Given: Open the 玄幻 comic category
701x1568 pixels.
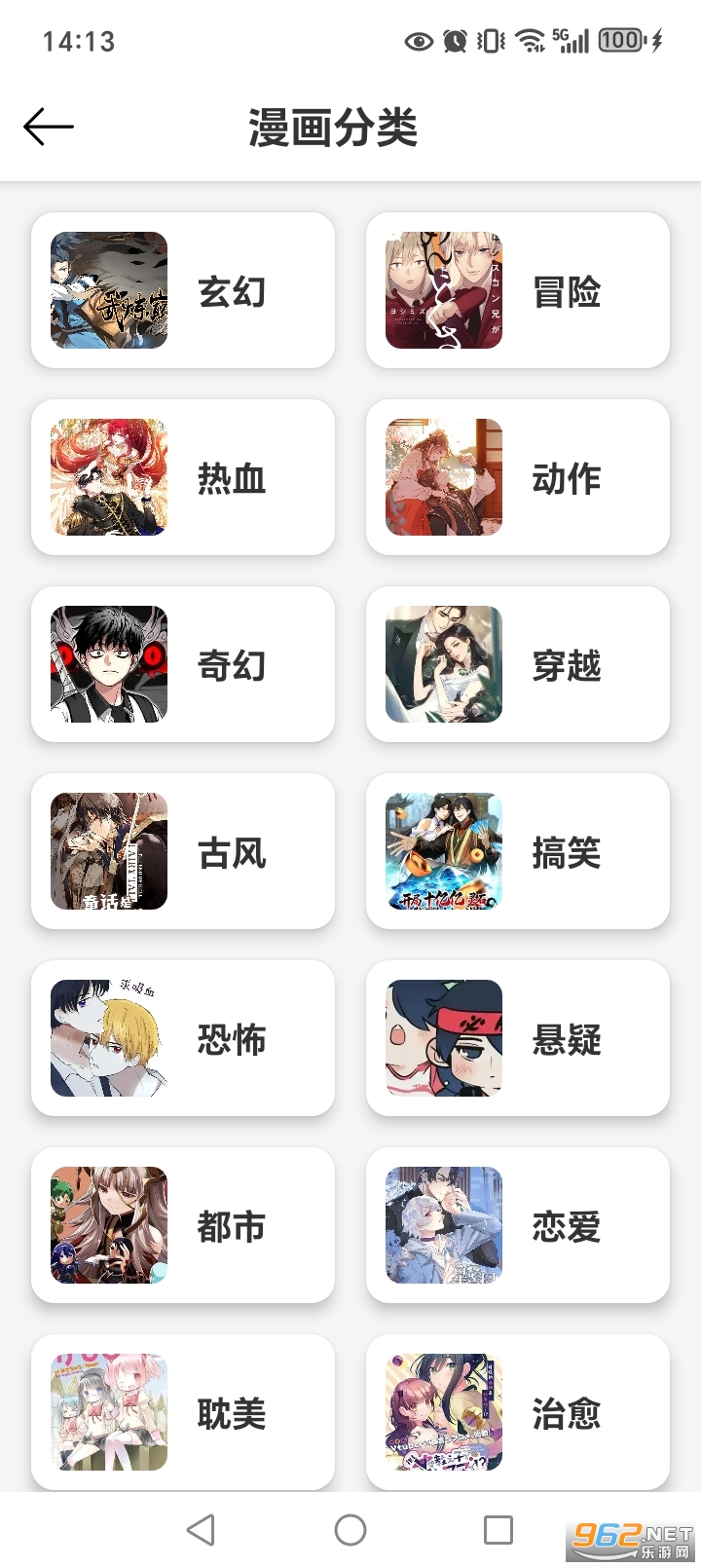Looking at the screenshot, I should point(182,289).
